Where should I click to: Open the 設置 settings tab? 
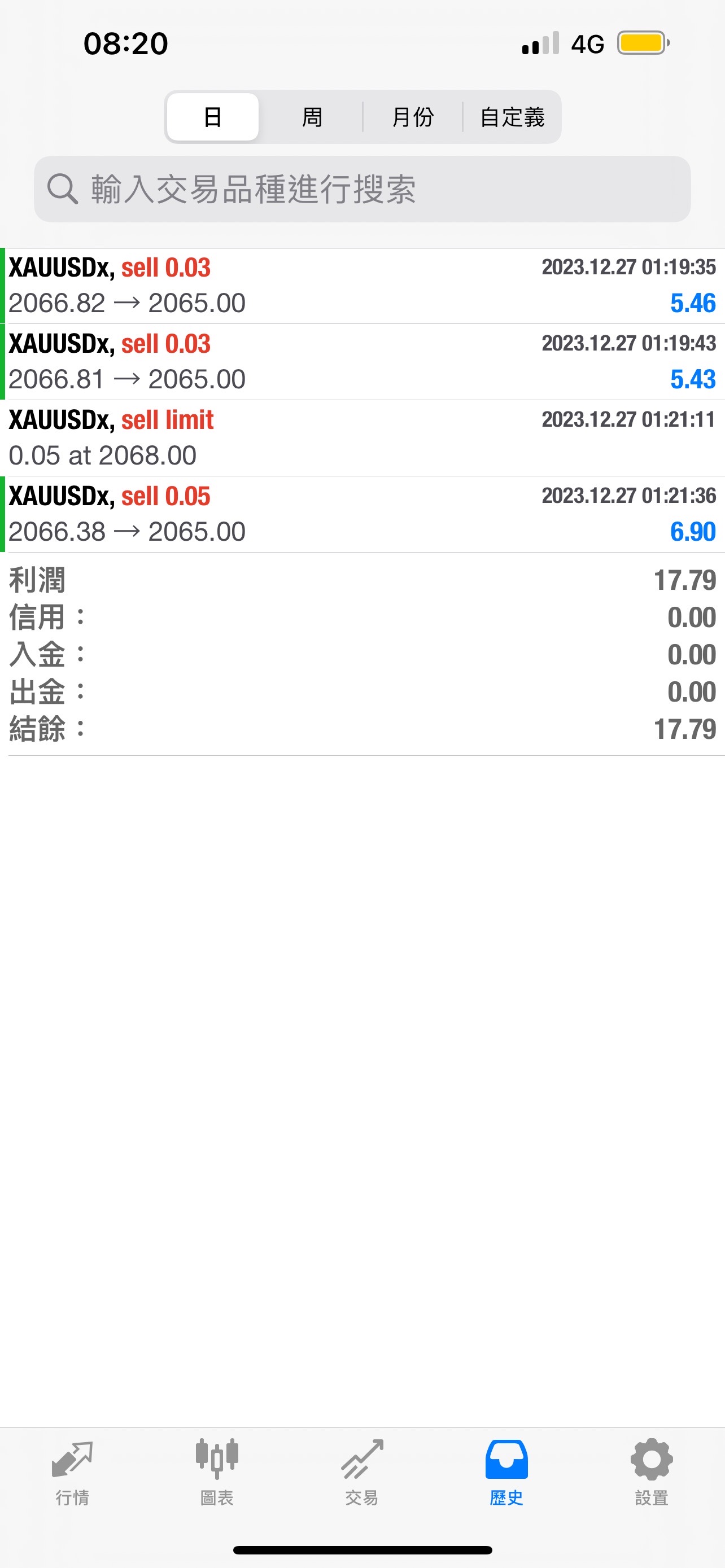652,1473
